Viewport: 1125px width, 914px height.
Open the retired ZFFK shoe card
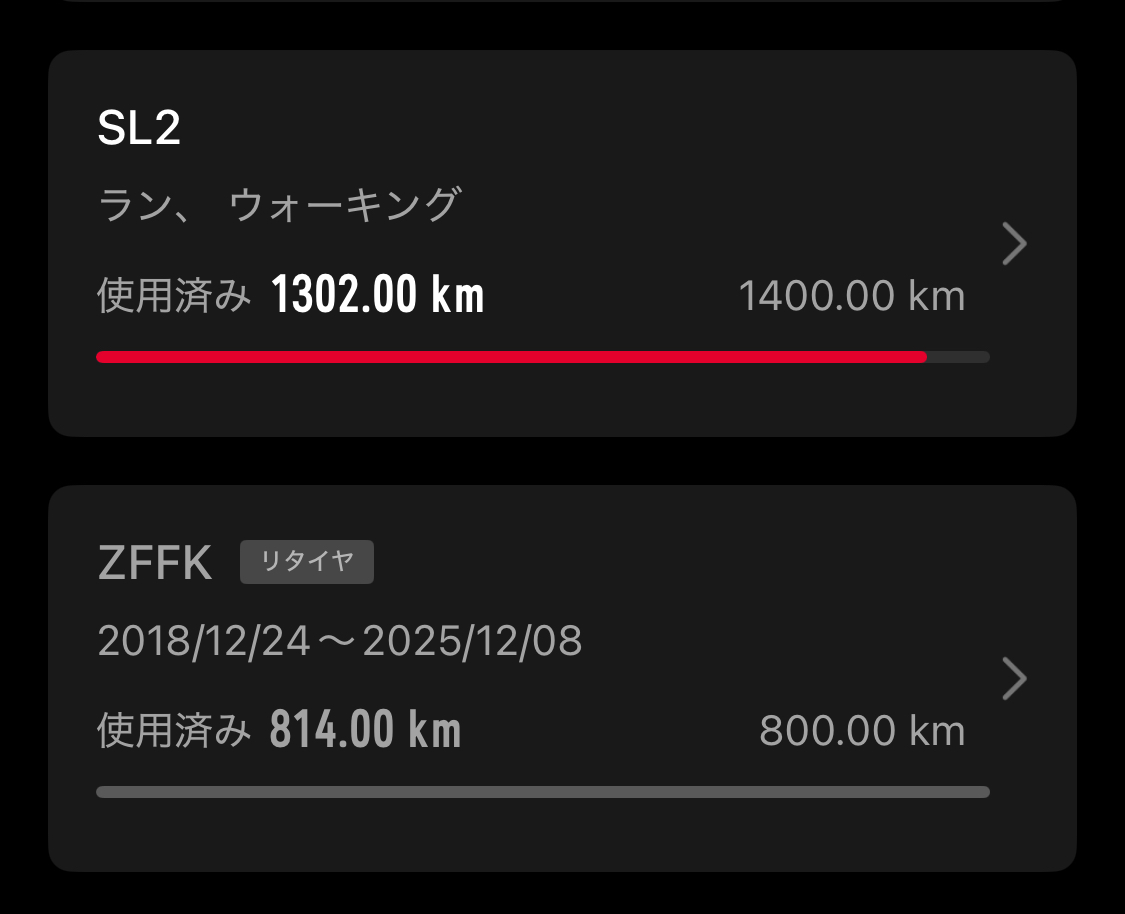click(x=562, y=678)
